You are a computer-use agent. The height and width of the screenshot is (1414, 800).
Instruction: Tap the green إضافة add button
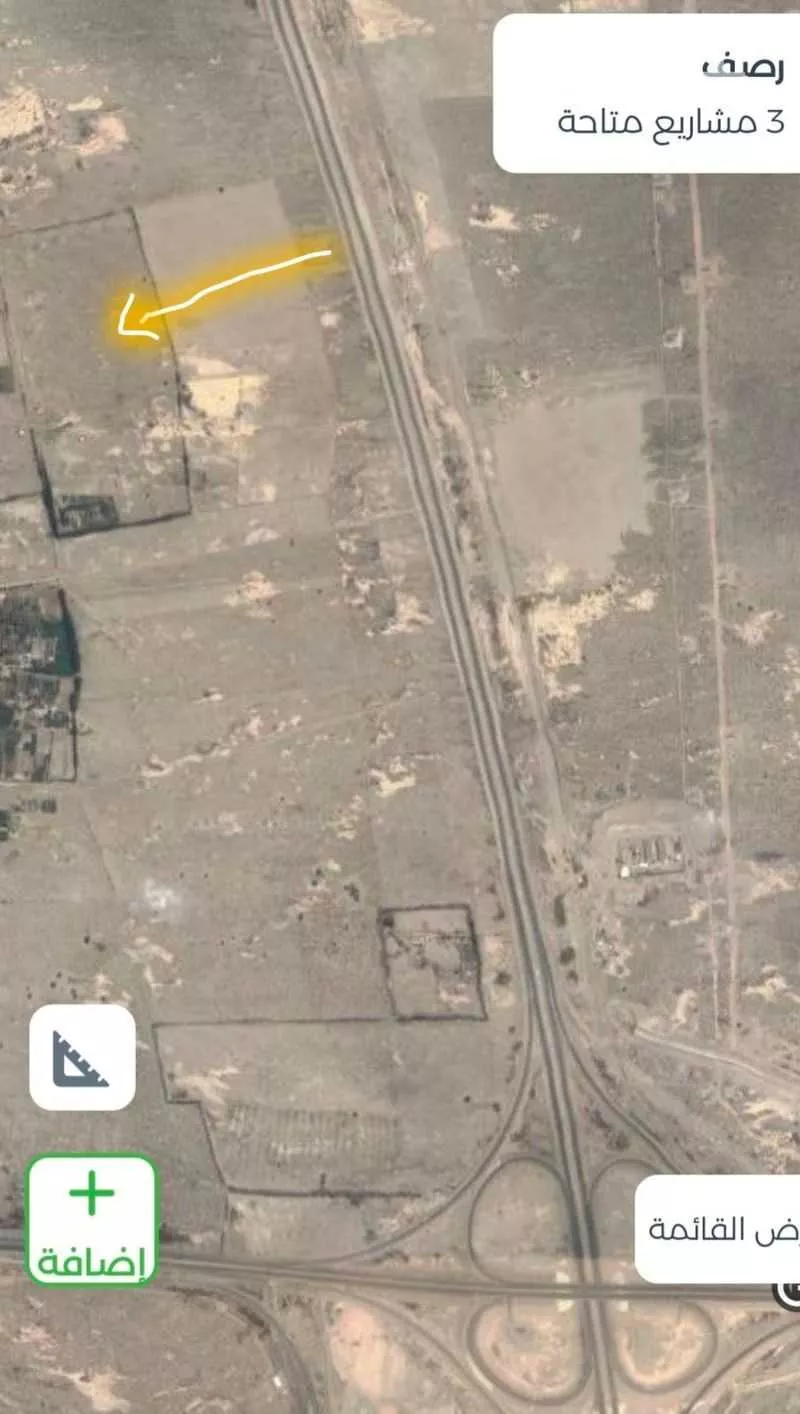pyautogui.click(x=91, y=1221)
